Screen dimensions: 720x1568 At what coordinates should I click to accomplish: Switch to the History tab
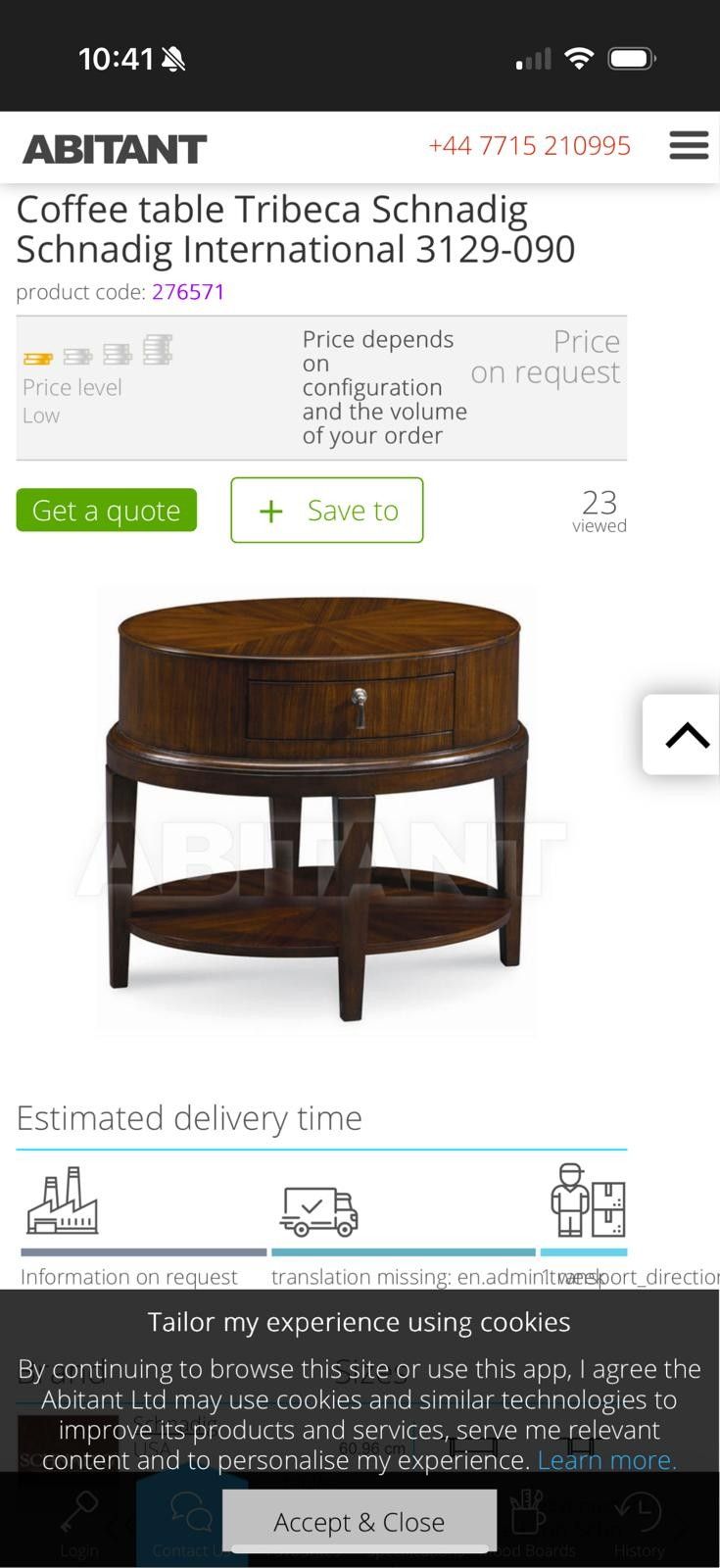639,1514
